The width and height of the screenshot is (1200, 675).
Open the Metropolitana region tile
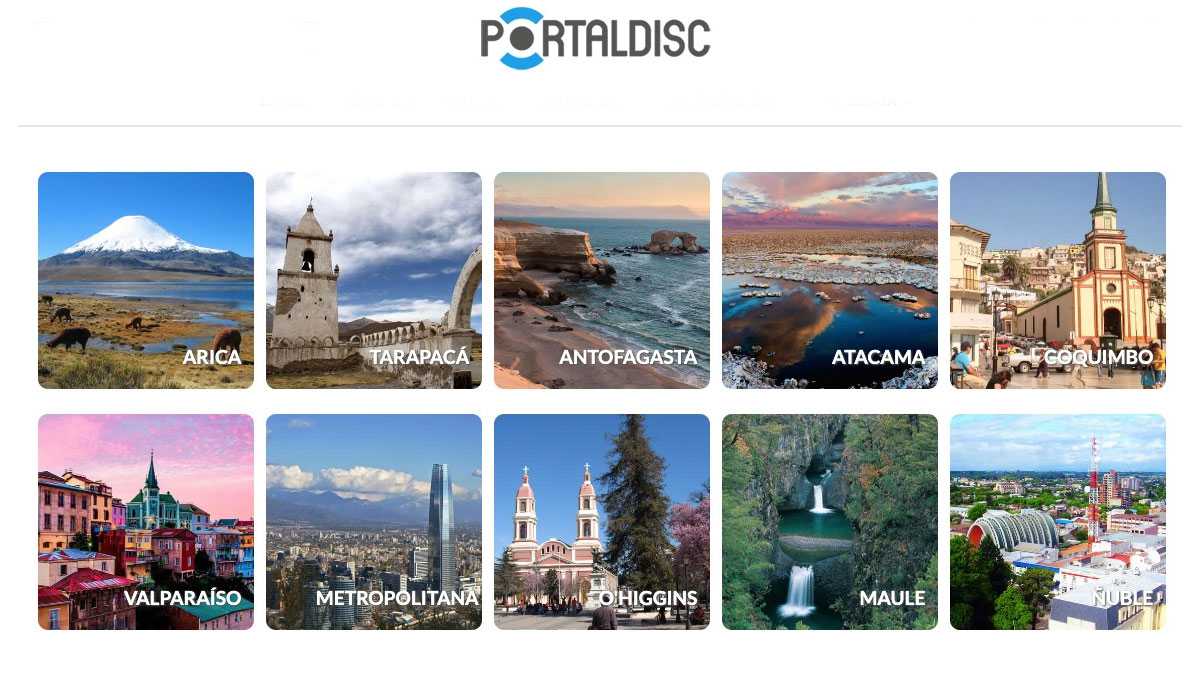[374, 522]
